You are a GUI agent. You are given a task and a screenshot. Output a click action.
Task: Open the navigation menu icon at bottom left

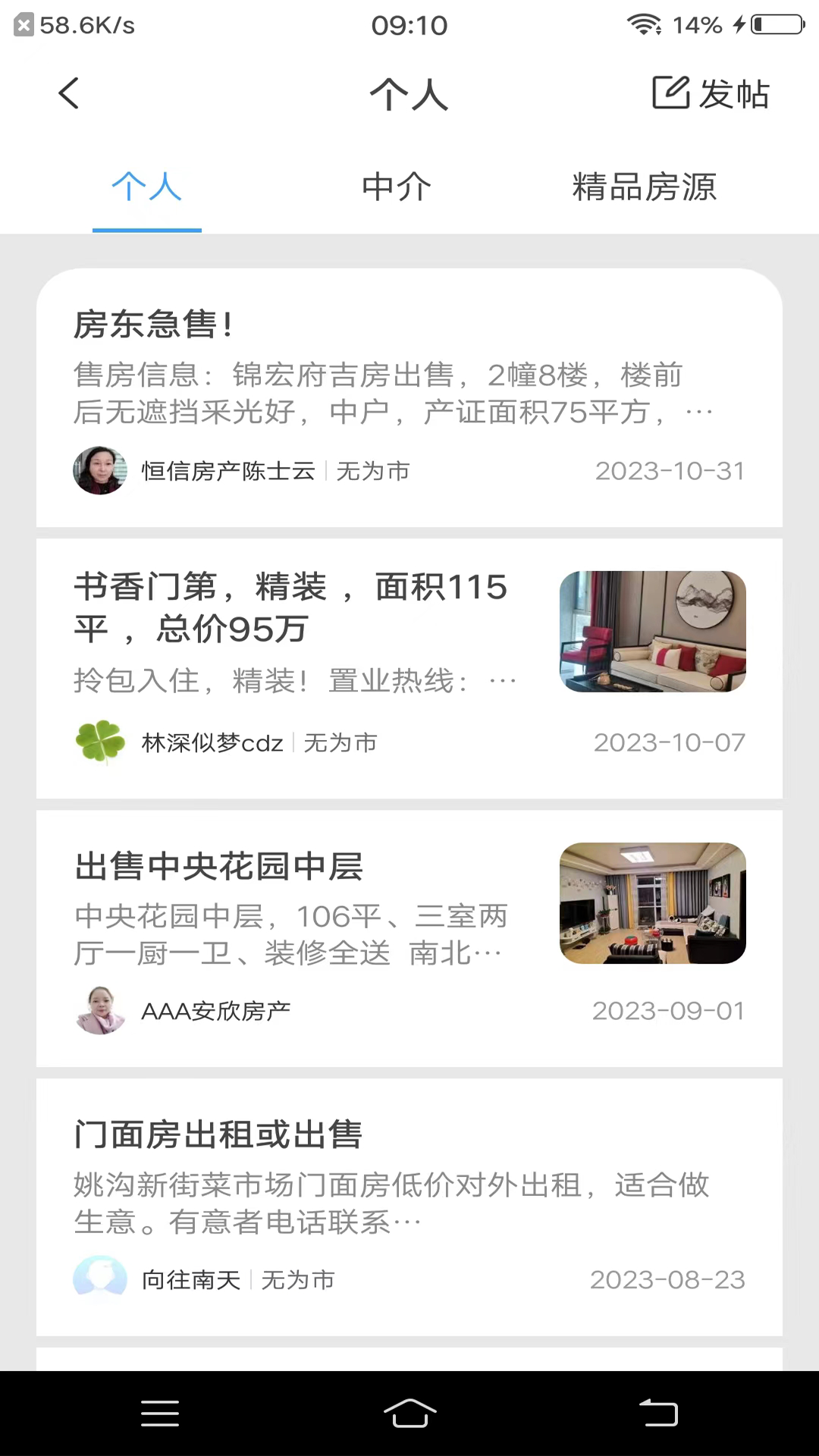pos(160,1413)
